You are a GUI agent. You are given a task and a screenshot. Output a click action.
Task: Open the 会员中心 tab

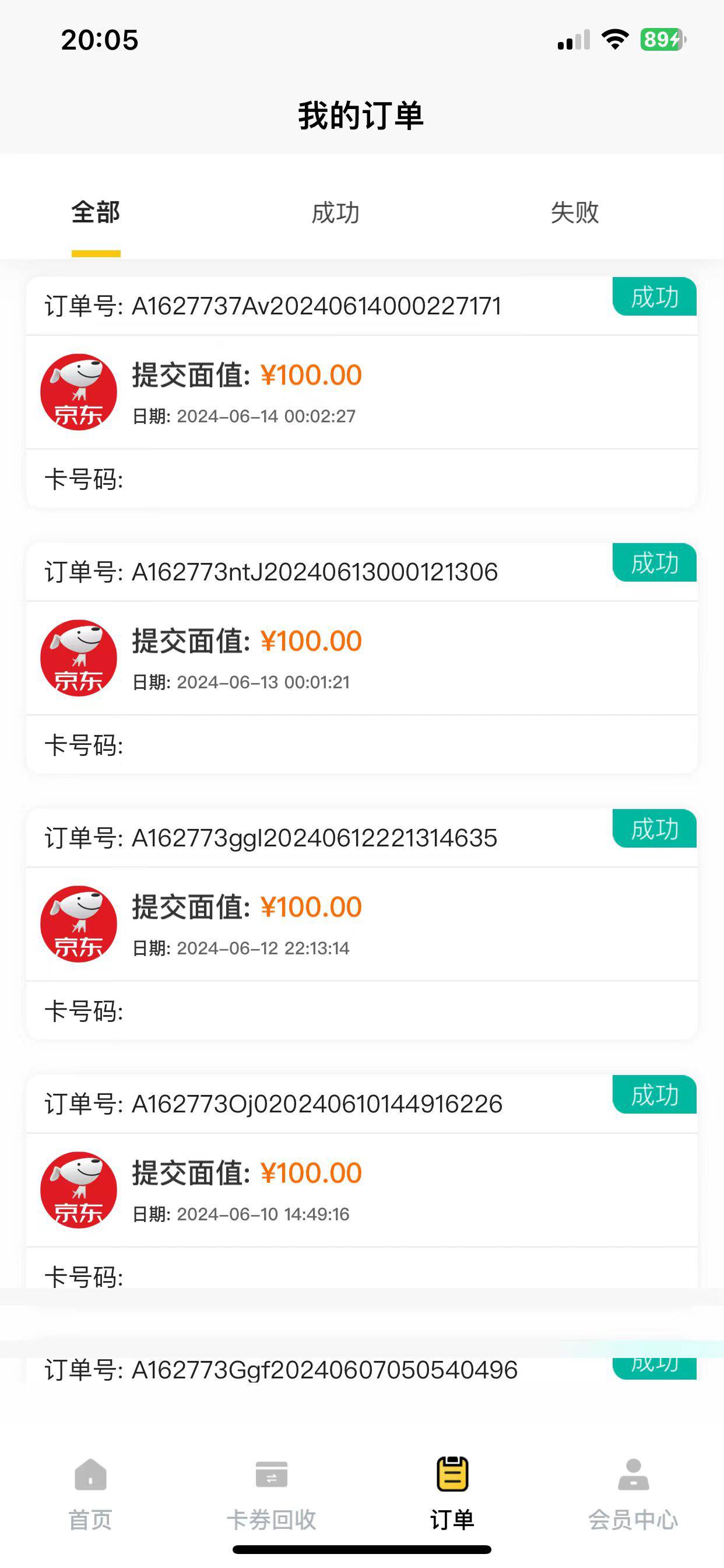coord(632,1494)
